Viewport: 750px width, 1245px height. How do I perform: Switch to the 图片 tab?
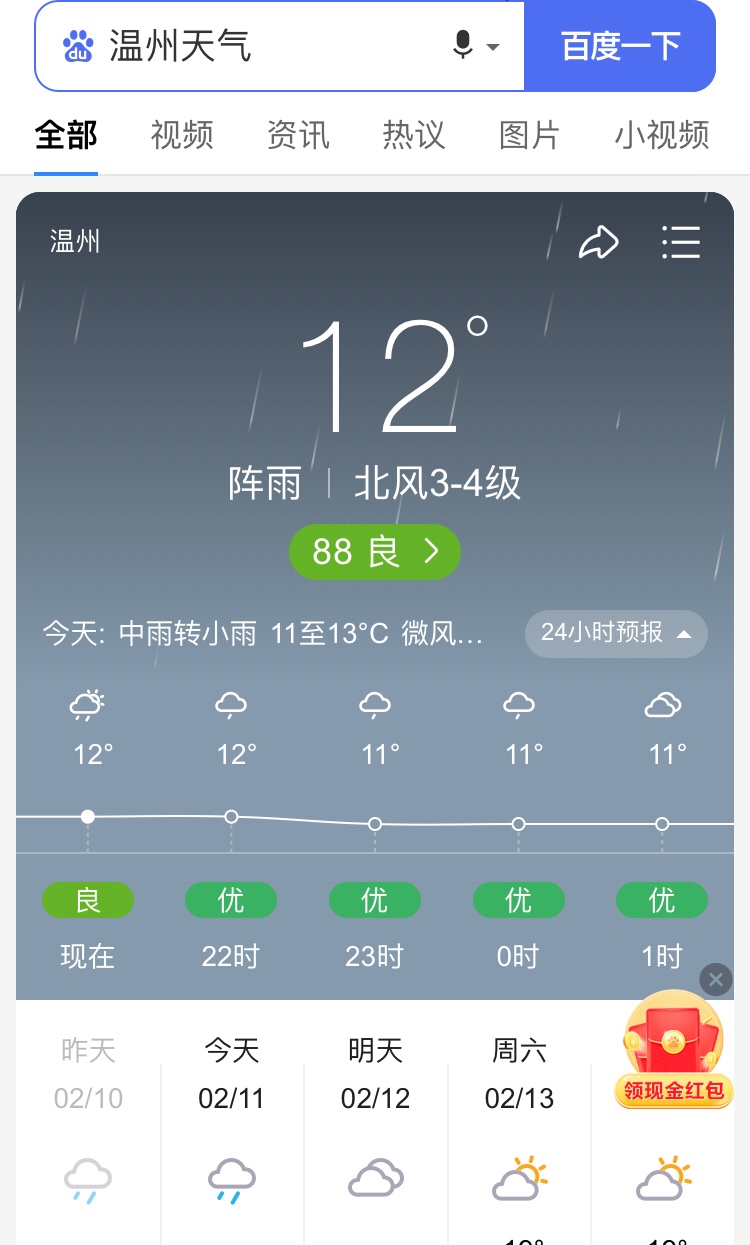529,135
